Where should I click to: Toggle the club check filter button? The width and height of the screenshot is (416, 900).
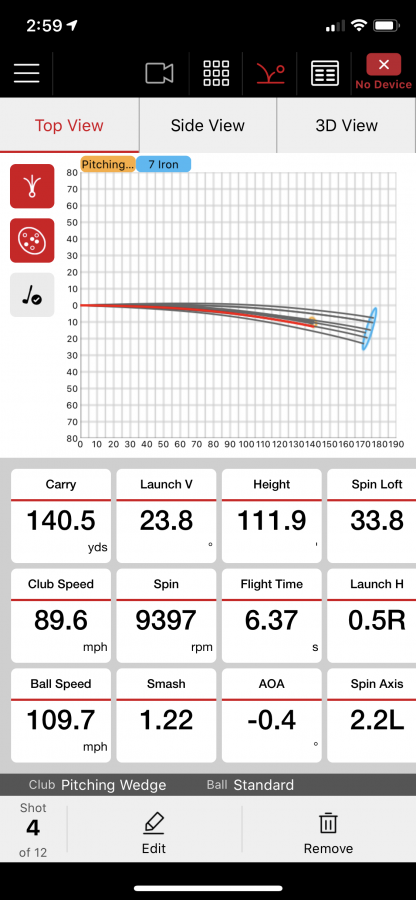(32, 295)
